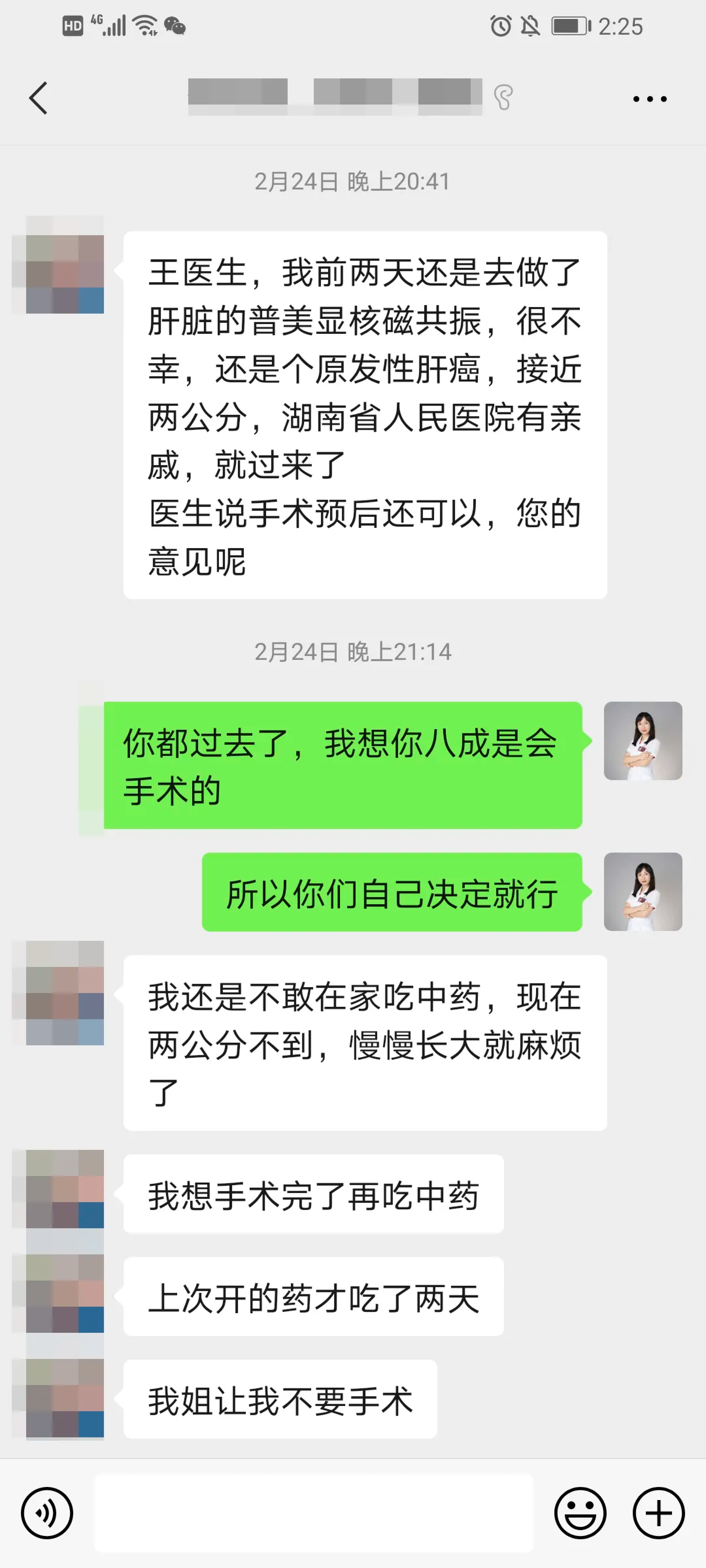The width and height of the screenshot is (706, 1568).
Task: Switch to voice message input
Action: tap(47, 1512)
